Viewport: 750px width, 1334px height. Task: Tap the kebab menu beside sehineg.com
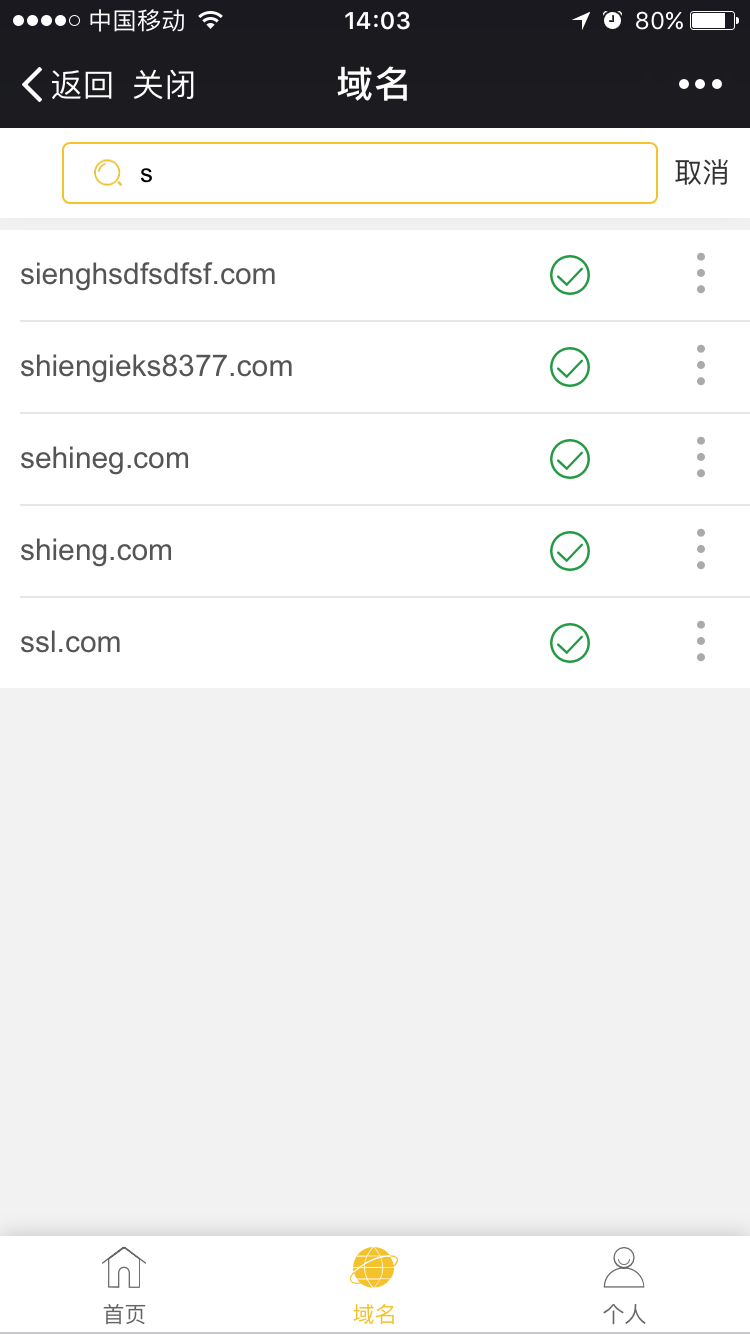[701, 458]
